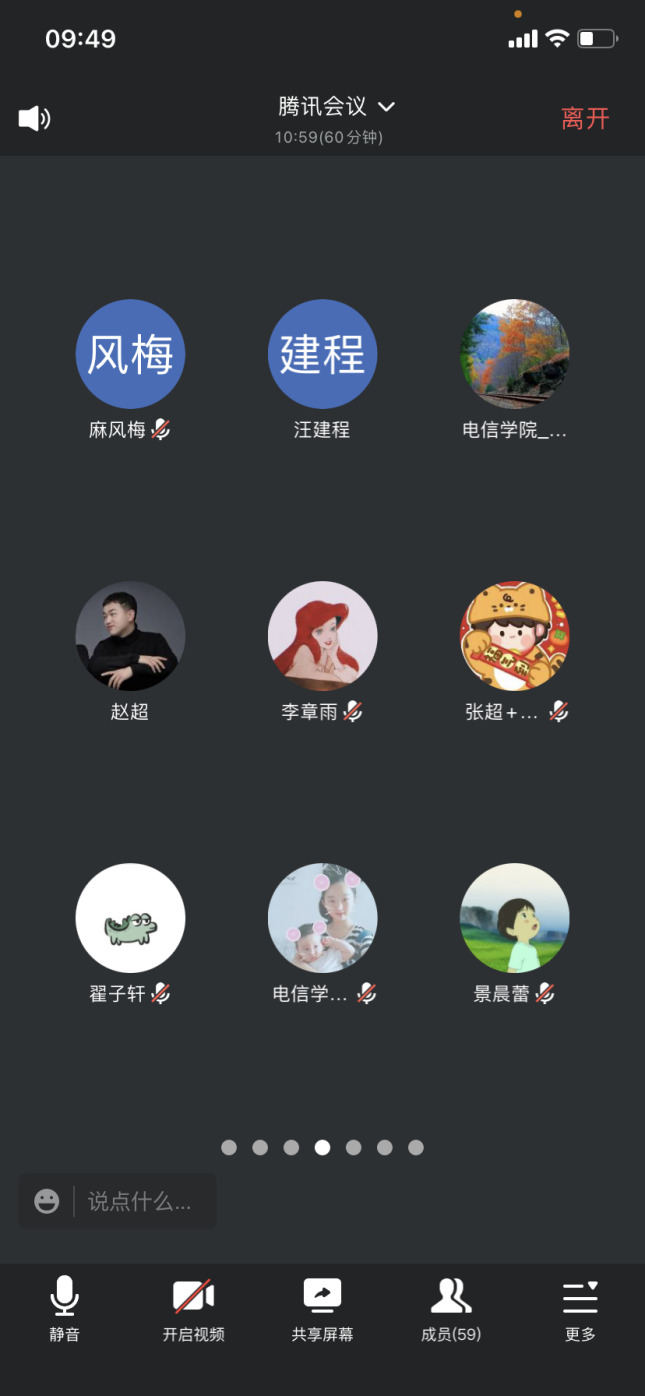Select participant 麻风梅's avatar
The width and height of the screenshot is (645, 1396).
point(130,355)
